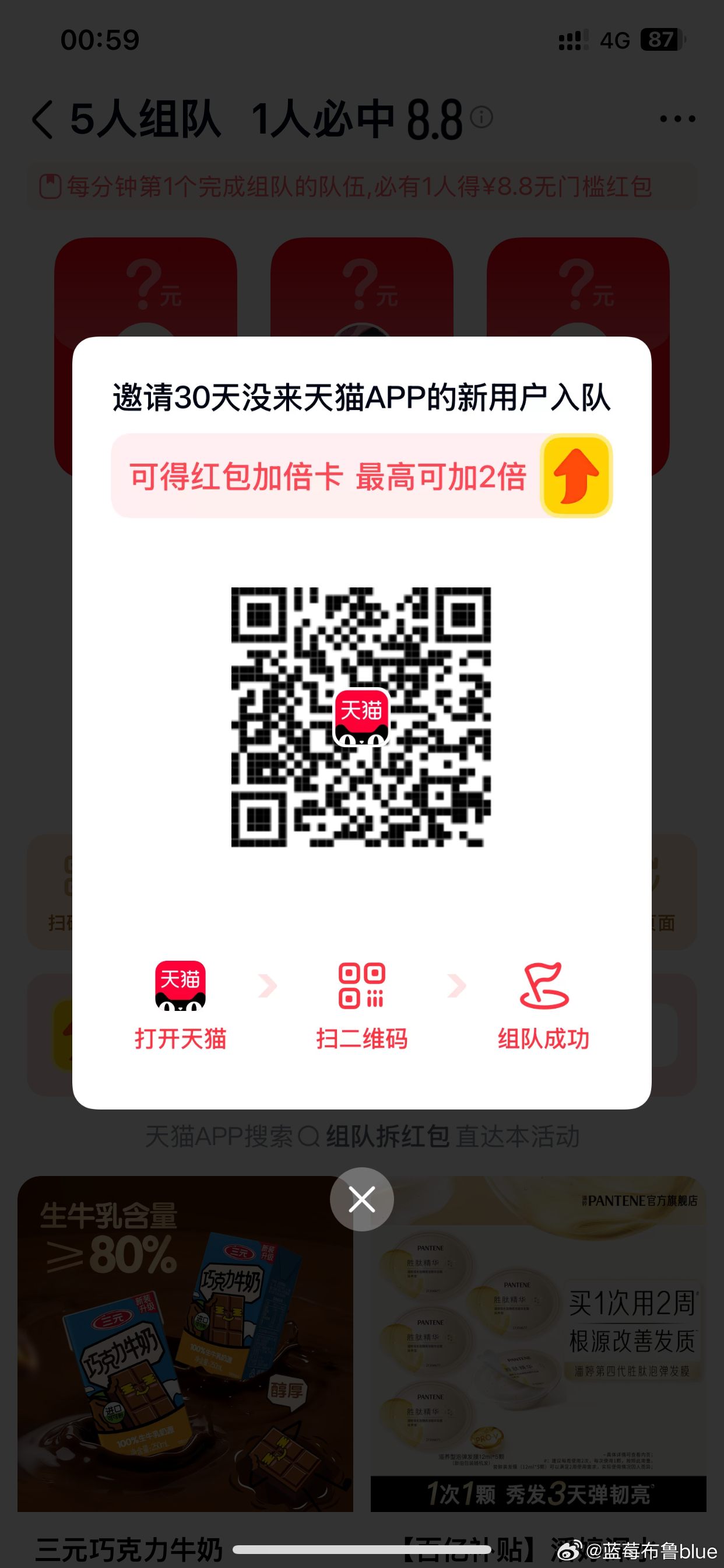The width and height of the screenshot is (724, 1568).
Task: Open the 三元巧克力牛奶 product card
Action: coord(185,1343)
